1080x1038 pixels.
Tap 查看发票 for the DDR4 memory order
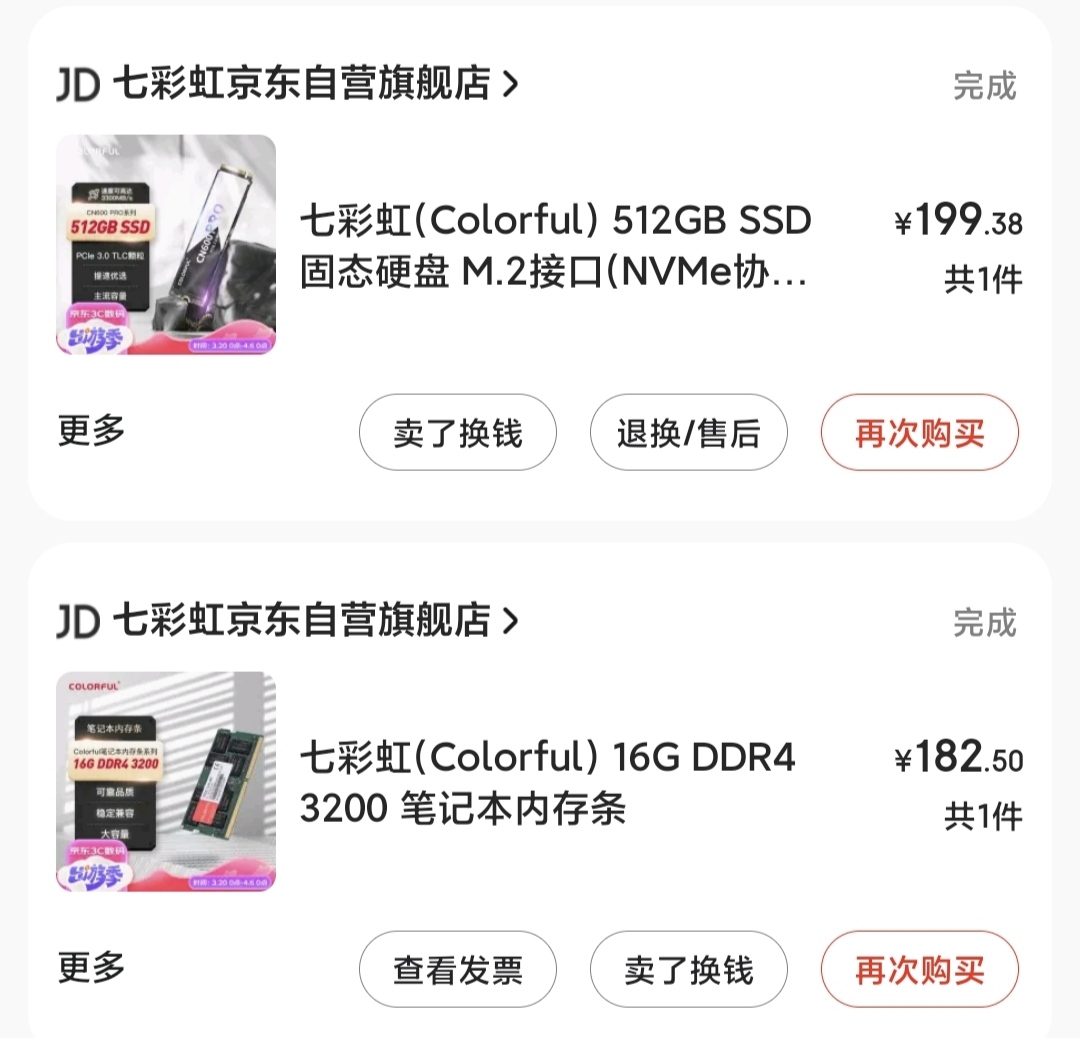[457, 969]
